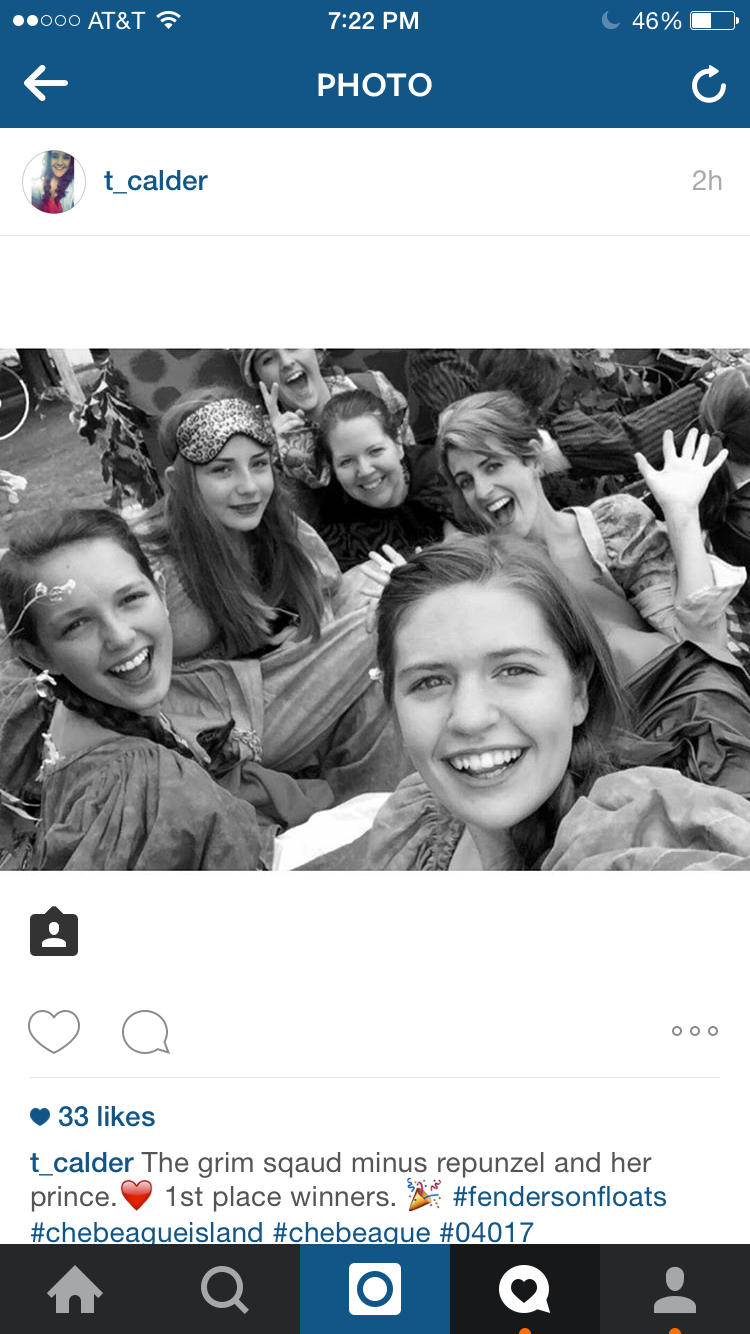750x1334 pixels.
Task: Like this photo with the heart
Action: point(54,1031)
